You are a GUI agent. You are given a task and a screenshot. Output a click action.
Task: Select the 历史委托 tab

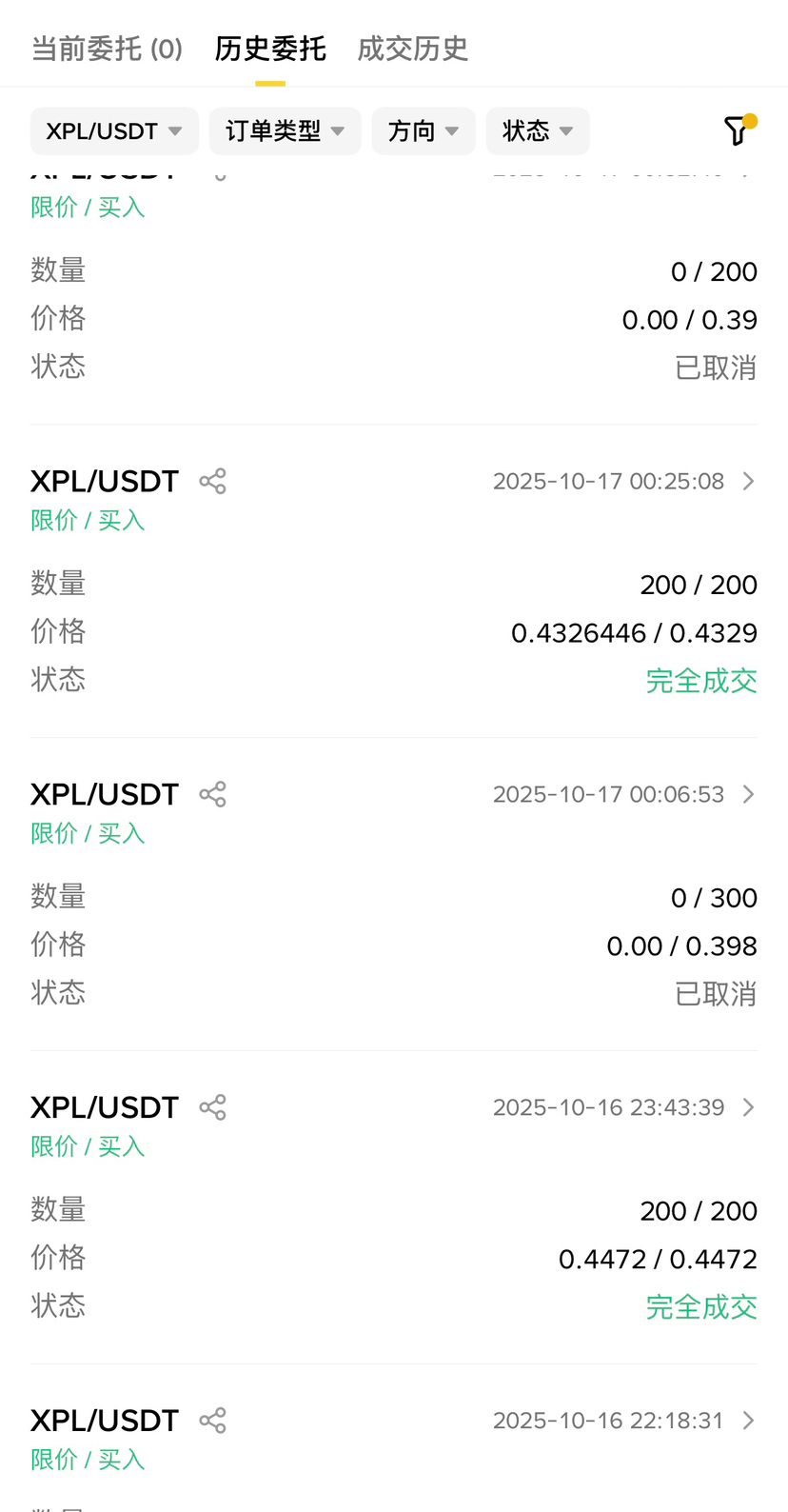[270, 49]
